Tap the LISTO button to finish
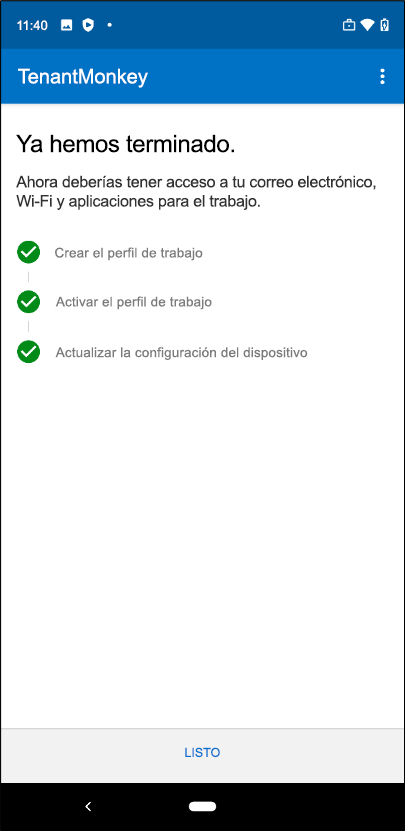This screenshot has width=405, height=831. pyautogui.click(x=202, y=753)
